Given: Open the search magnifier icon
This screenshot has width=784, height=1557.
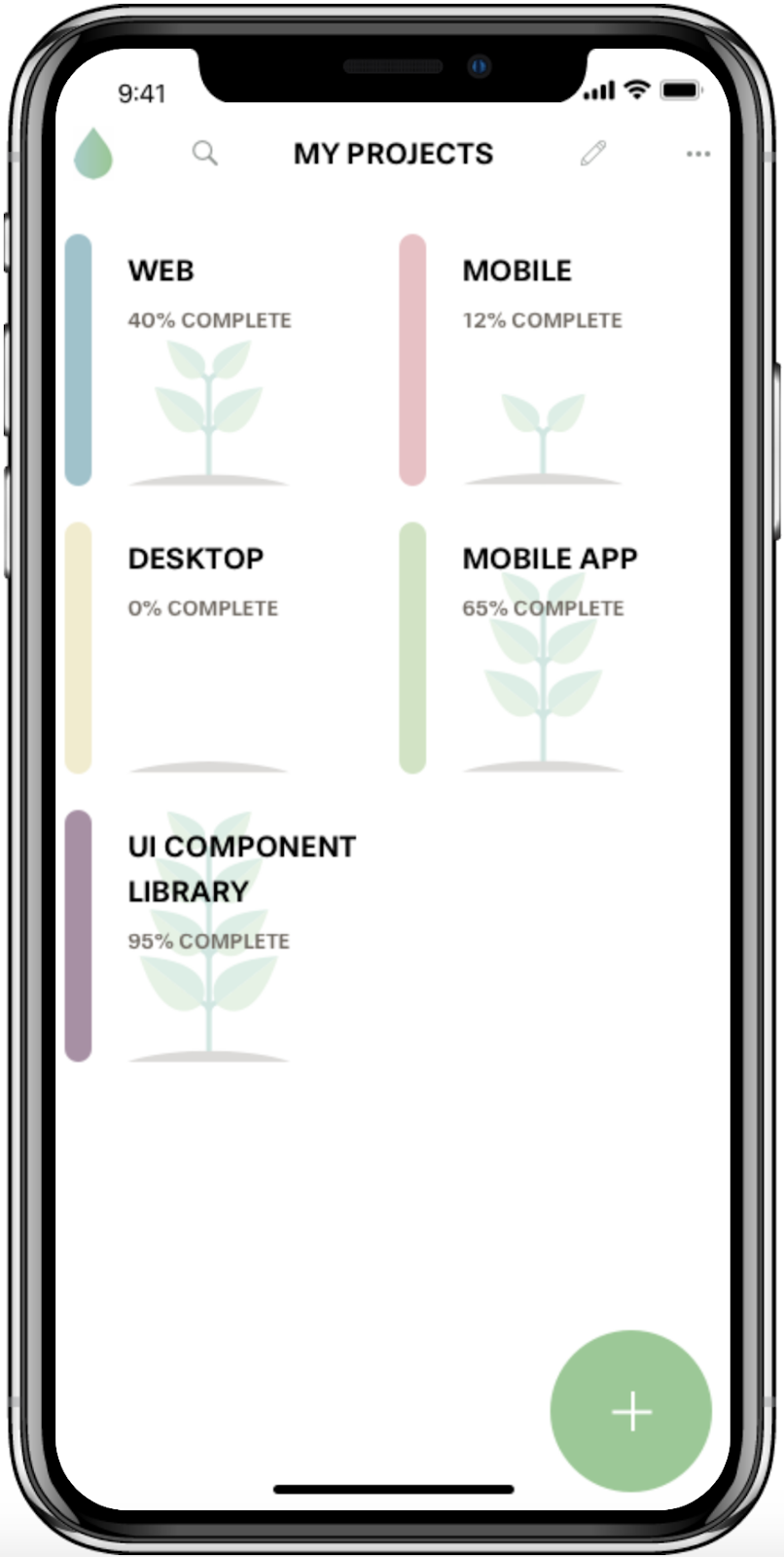Looking at the screenshot, I should pos(204,153).
